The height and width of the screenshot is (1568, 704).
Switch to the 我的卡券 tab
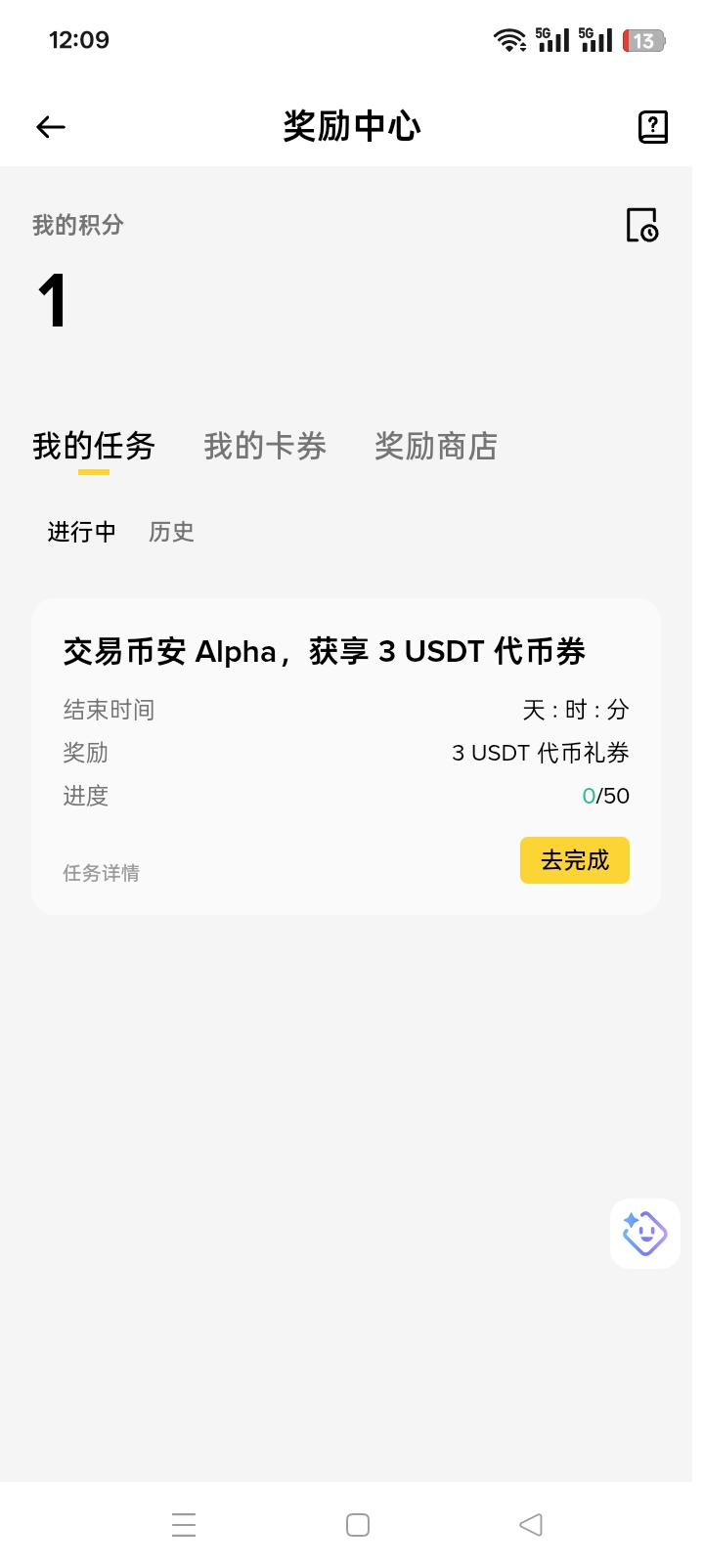tap(265, 446)
